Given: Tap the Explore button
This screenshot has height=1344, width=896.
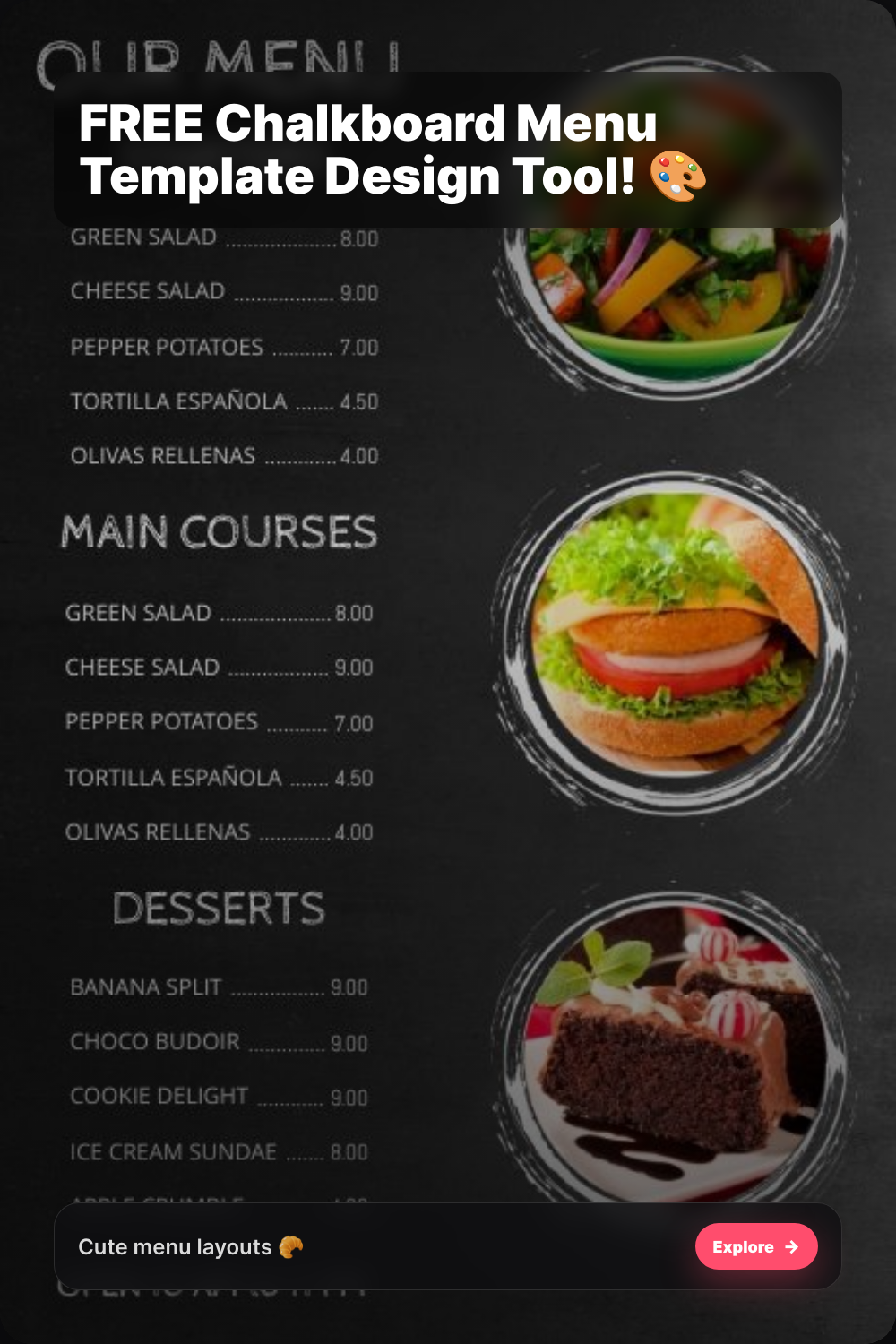Looking at the screenshot, I should pyautogui.click(x=756, y=1246).
